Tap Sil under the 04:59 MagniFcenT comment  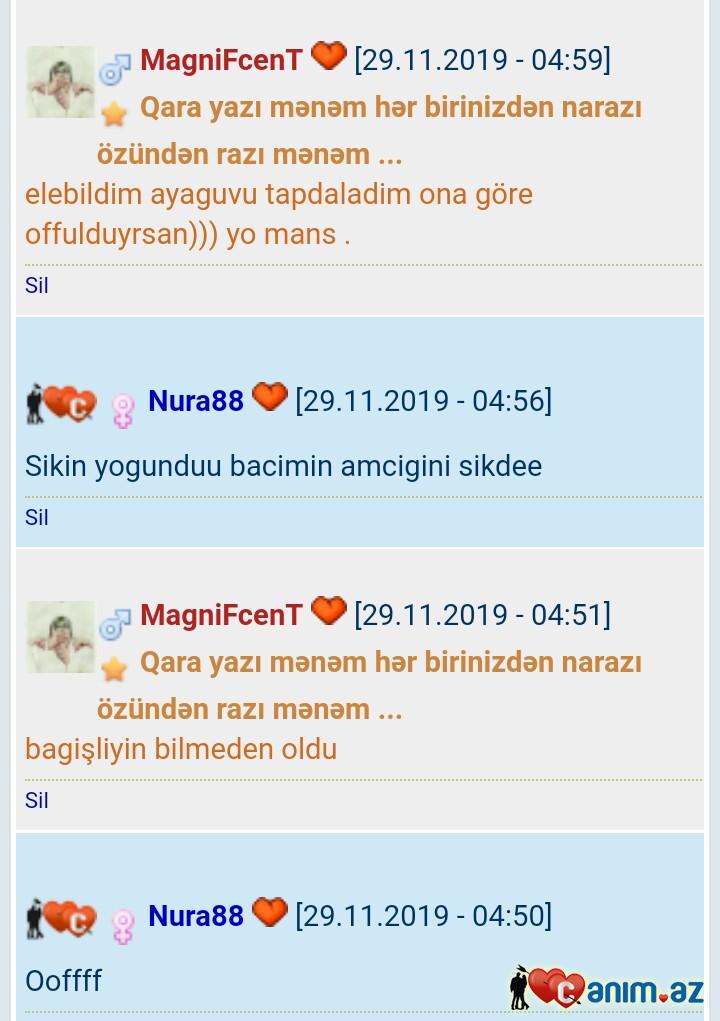[x=37, y=285]
